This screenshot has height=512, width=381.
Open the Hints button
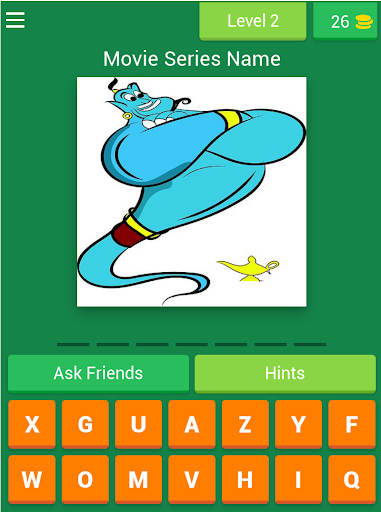285,373
